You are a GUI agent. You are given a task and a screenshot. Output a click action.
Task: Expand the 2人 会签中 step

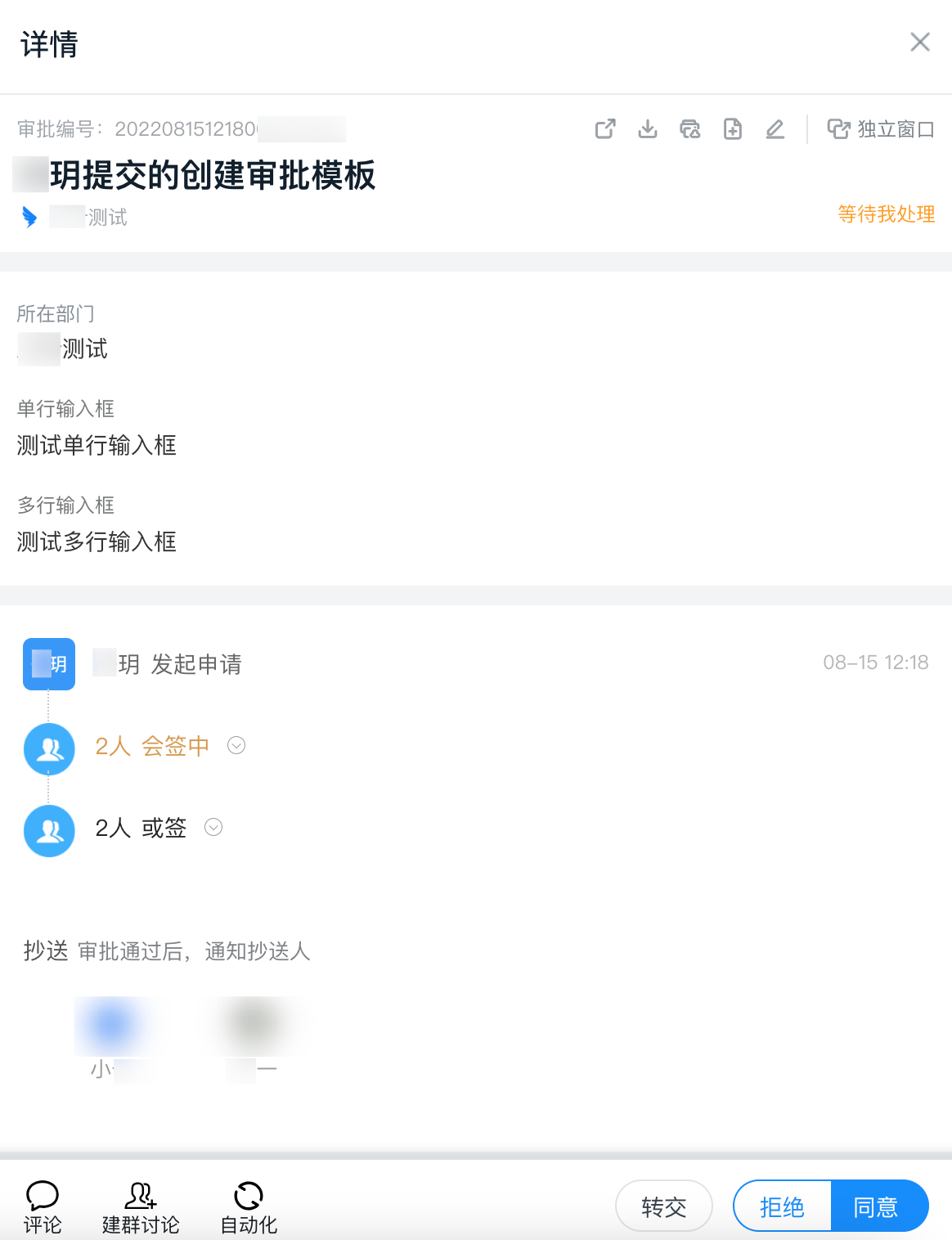click(236, 745)
